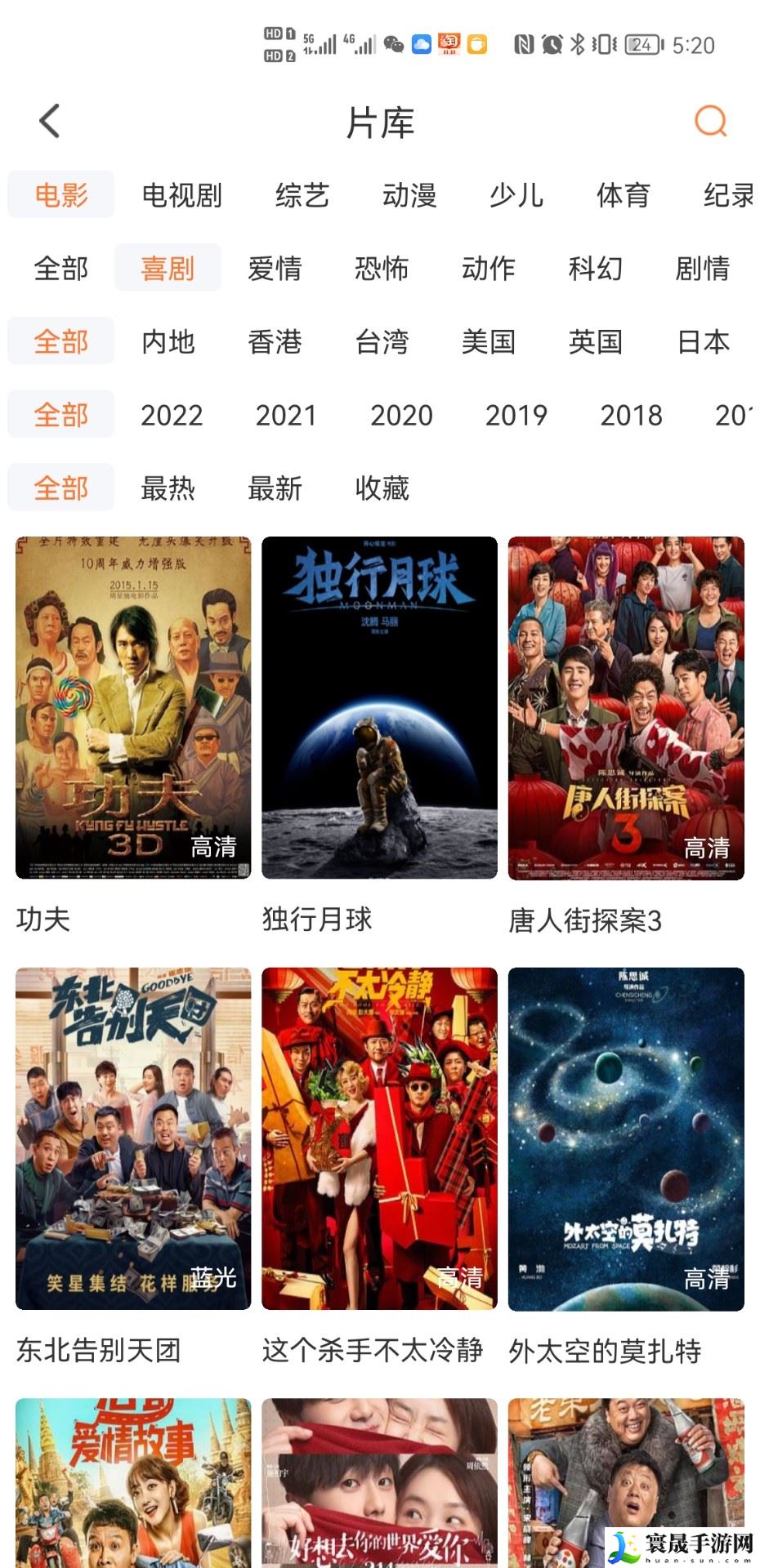
Task: Select year 2020 filter
Action: coord(401,415)
